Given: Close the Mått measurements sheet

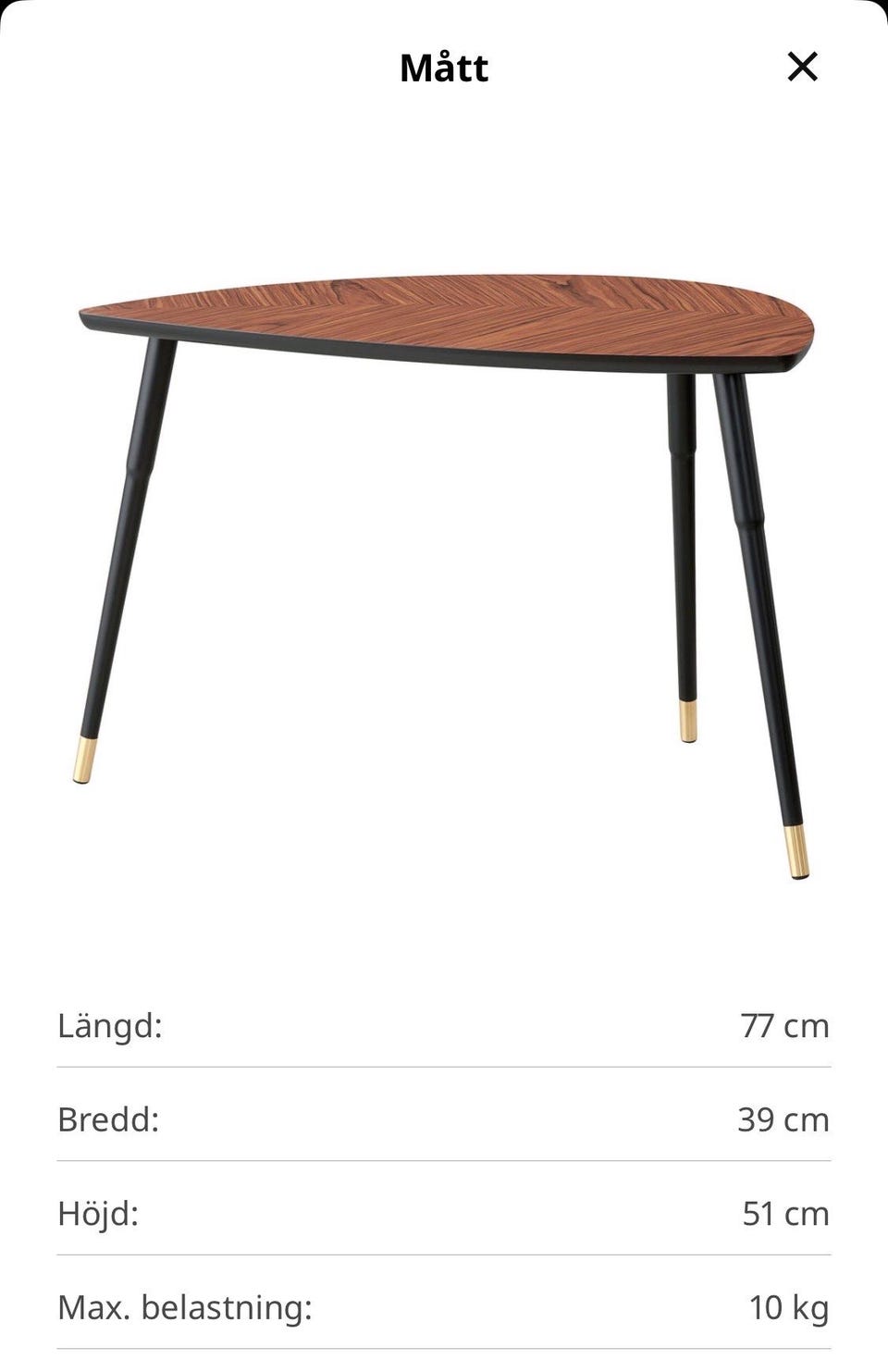Looking at the screenshot, I should (x=802, y=67).
